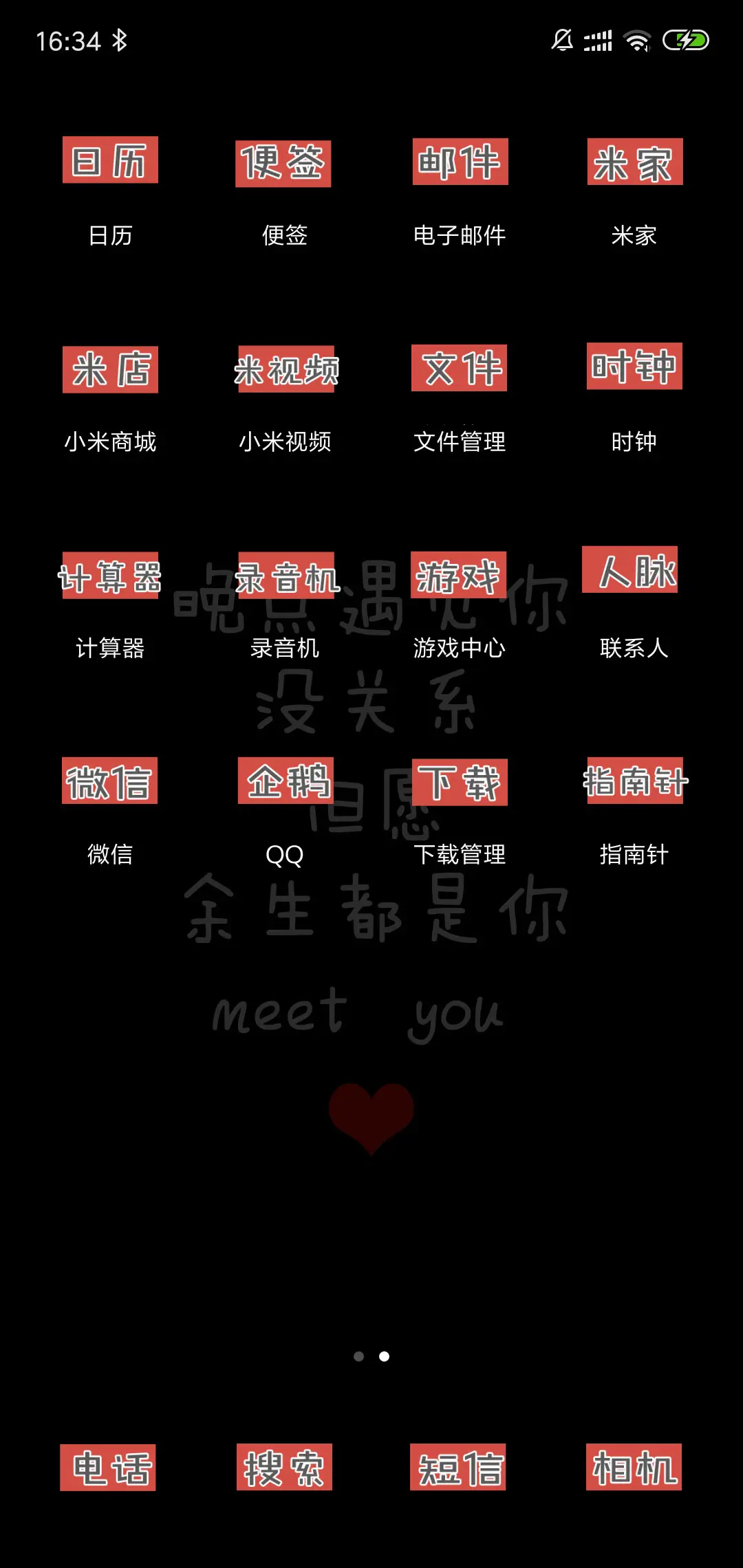This screenshot has width=743, height=1568.
Task: Open File Manager (文件管理)
Action: click(458, 368)
